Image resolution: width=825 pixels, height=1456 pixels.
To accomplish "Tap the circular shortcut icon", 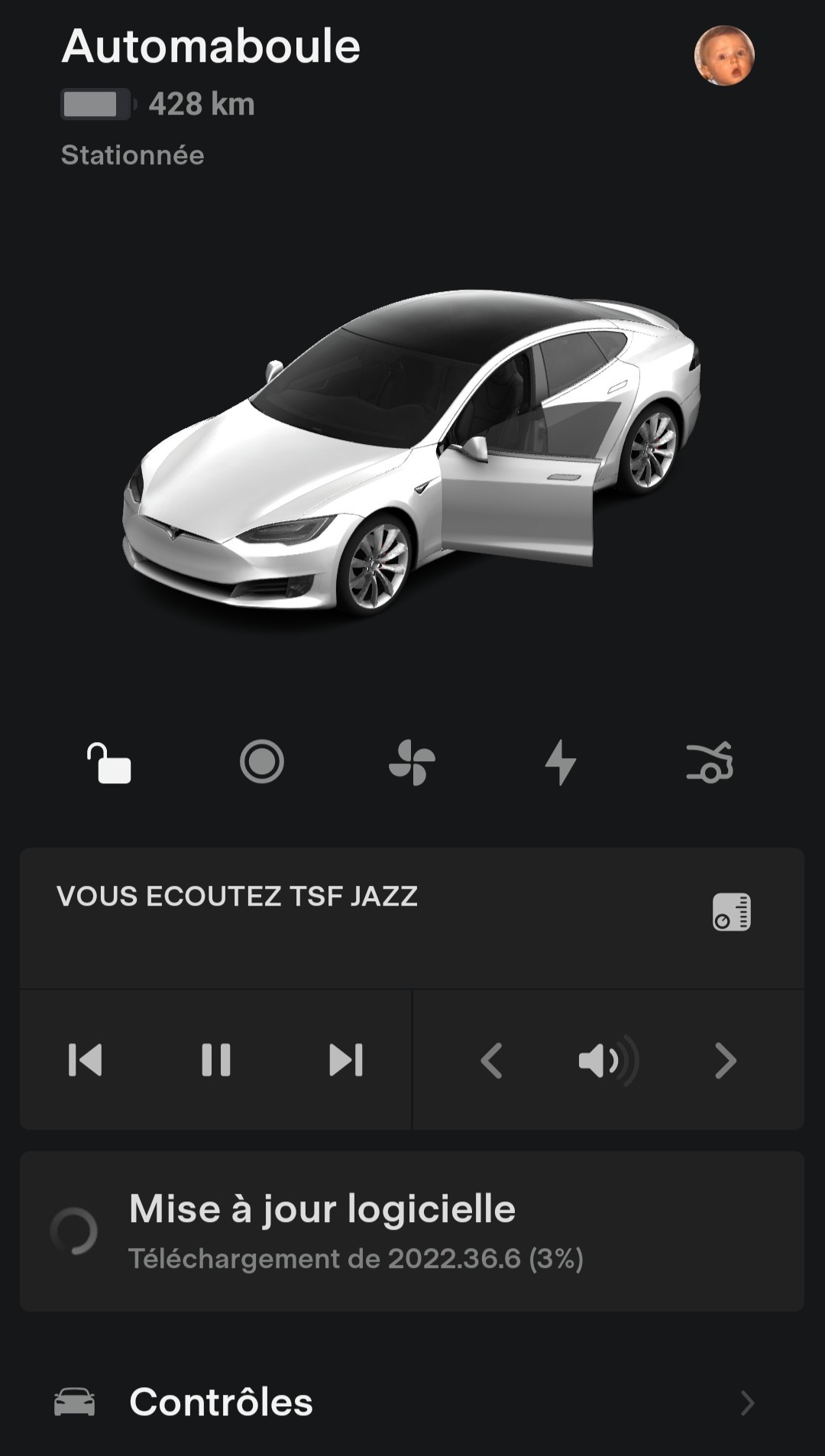I will pos(261,762).
